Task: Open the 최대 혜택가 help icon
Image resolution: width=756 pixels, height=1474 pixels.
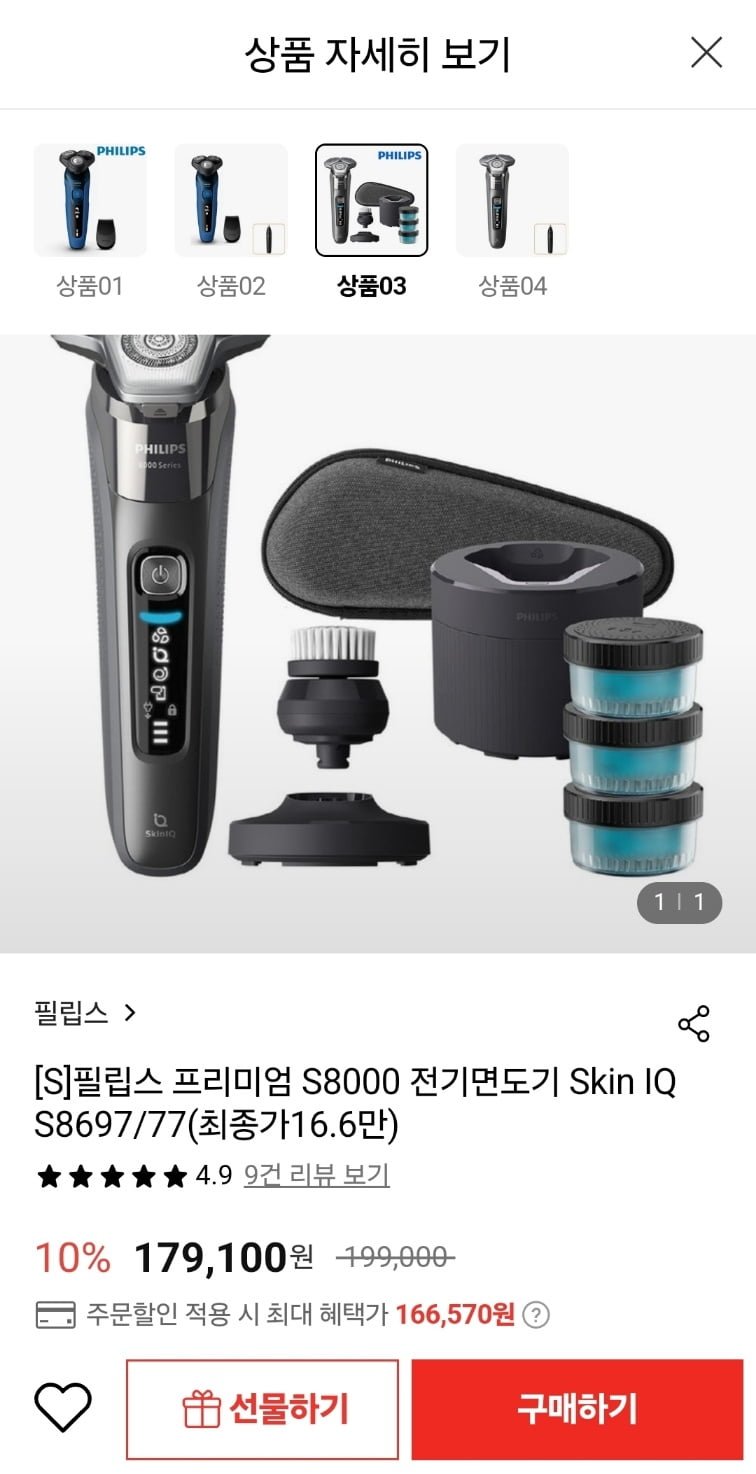Action: coord(537,1314)
